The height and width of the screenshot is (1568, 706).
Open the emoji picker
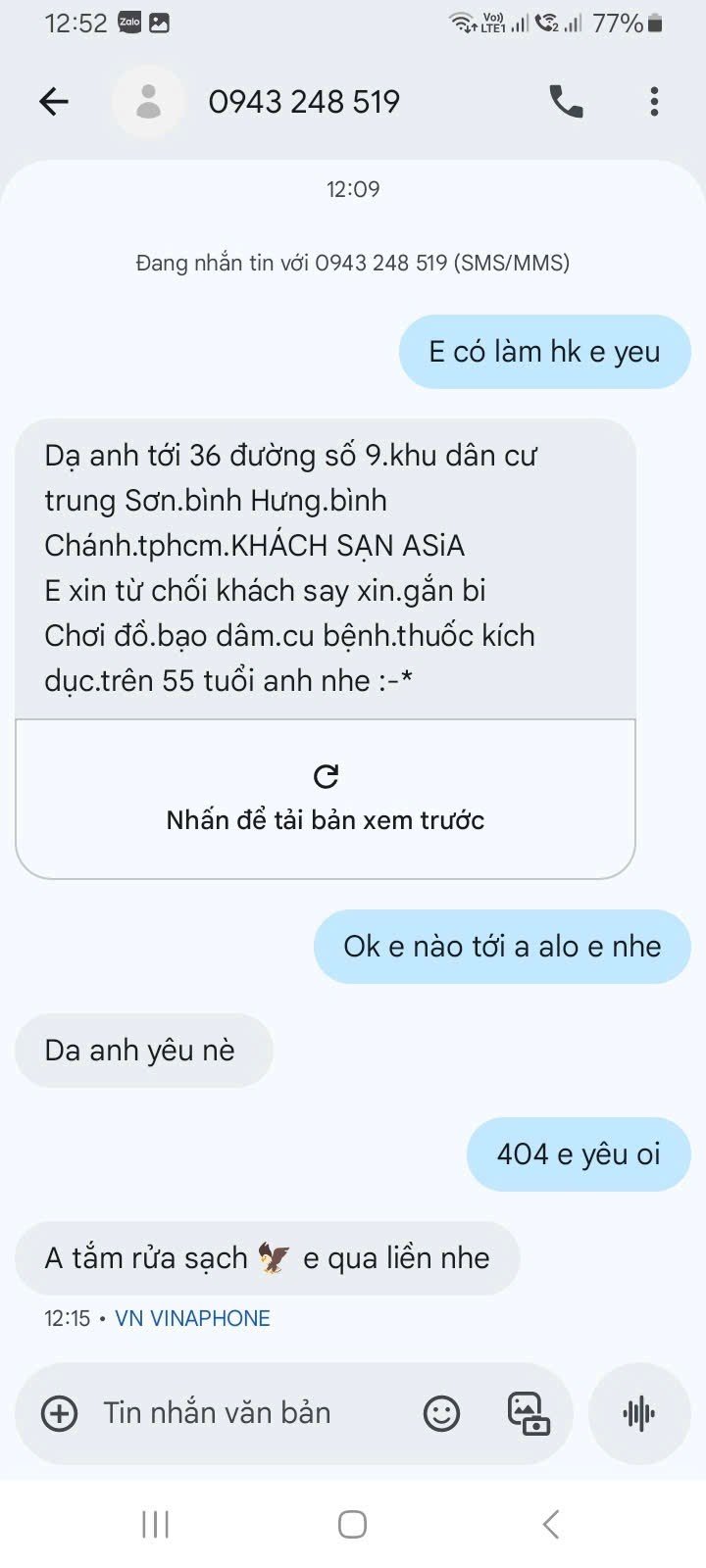click(x=441, y=1413)
